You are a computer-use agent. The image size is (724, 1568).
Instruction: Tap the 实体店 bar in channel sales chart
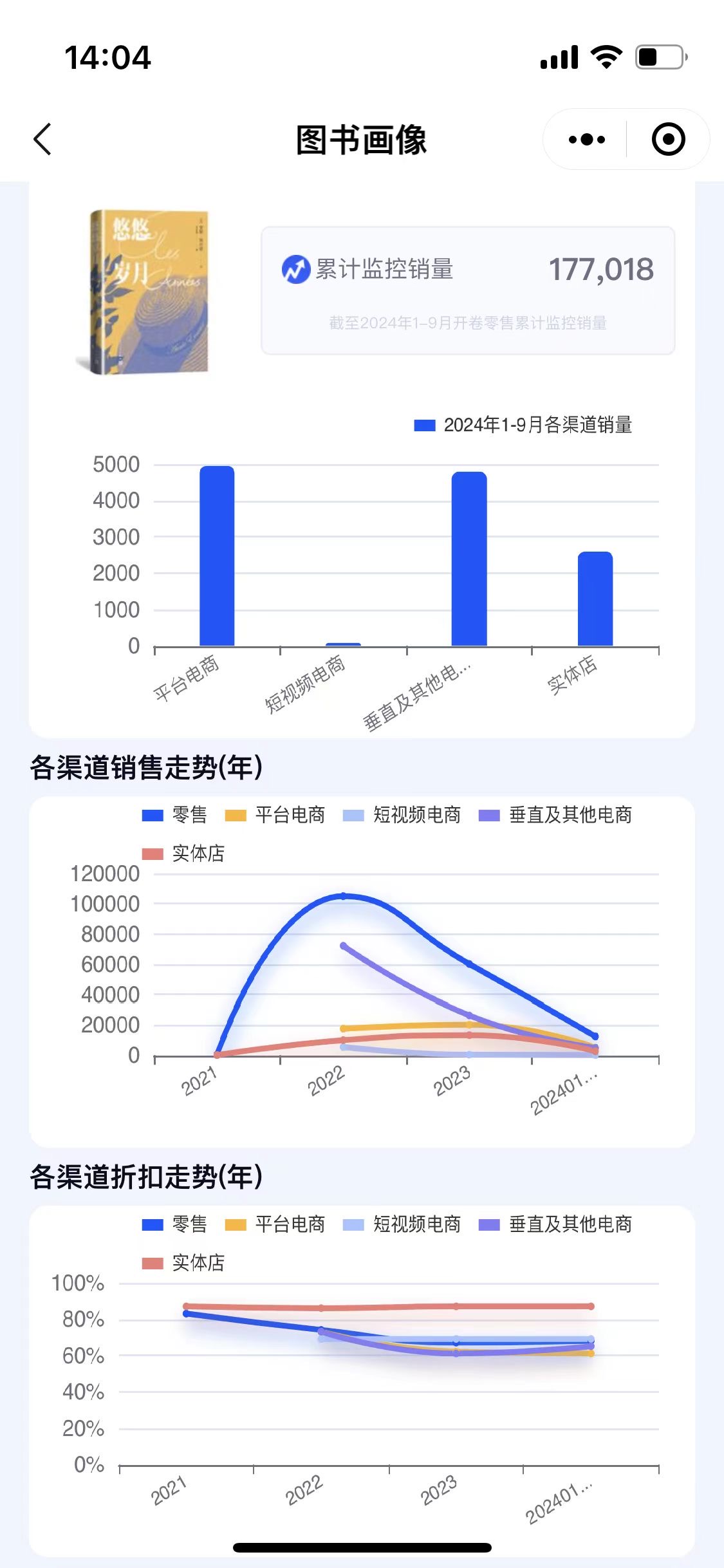point(595,599)
